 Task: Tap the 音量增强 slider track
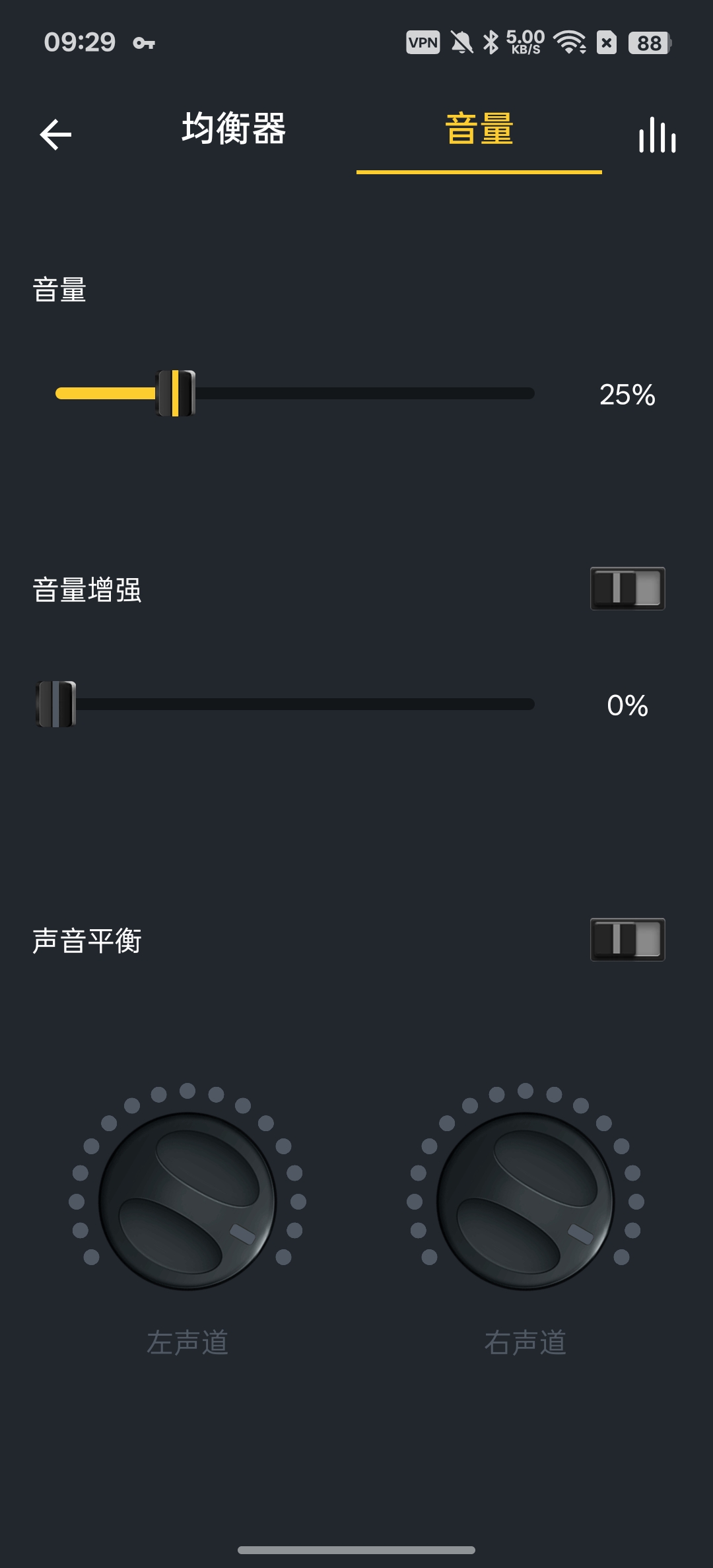(x=285, y=704)
